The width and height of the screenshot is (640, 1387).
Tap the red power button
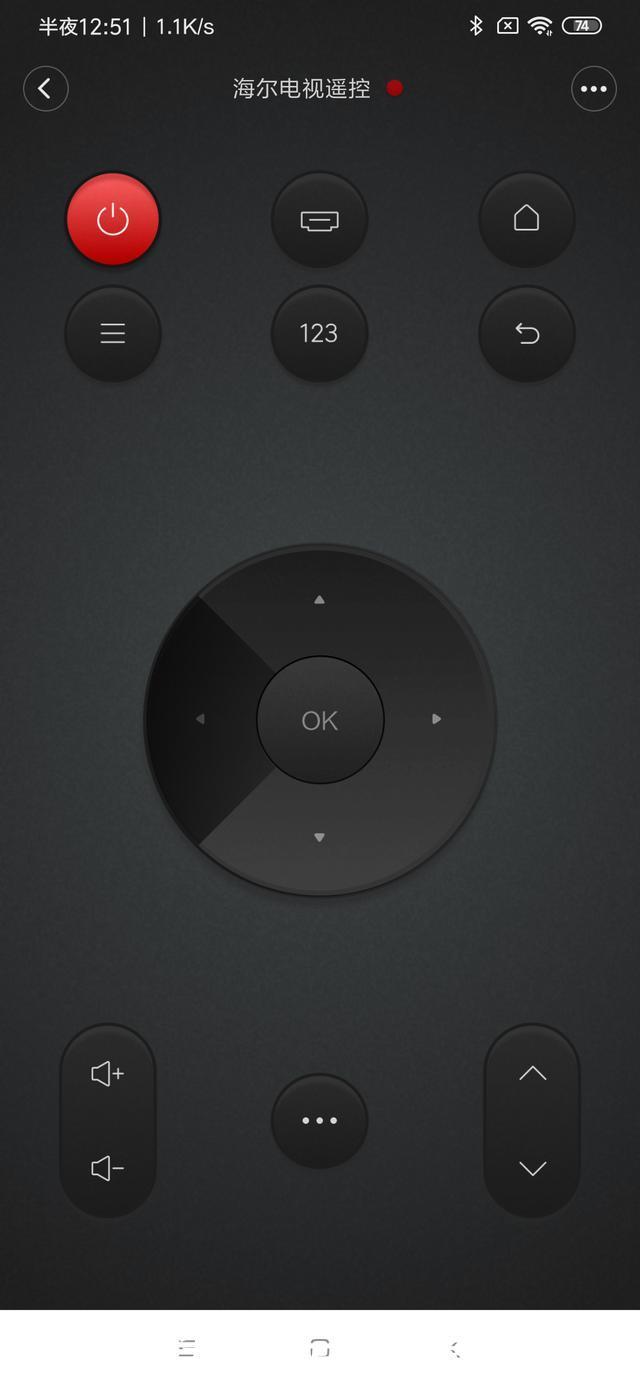(x=113, y=219)
